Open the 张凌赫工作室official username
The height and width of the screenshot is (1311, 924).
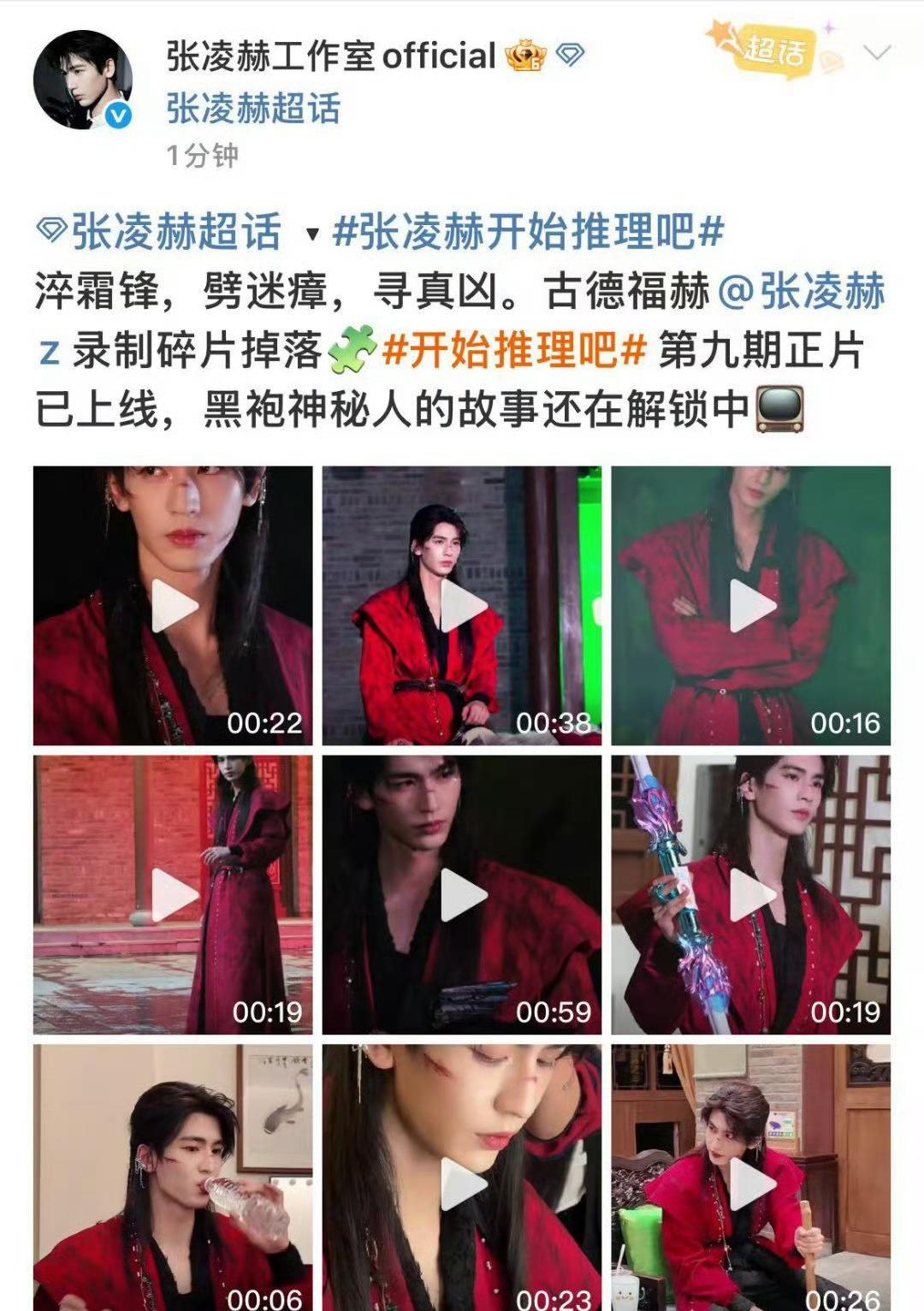click(x=331, y=56)
